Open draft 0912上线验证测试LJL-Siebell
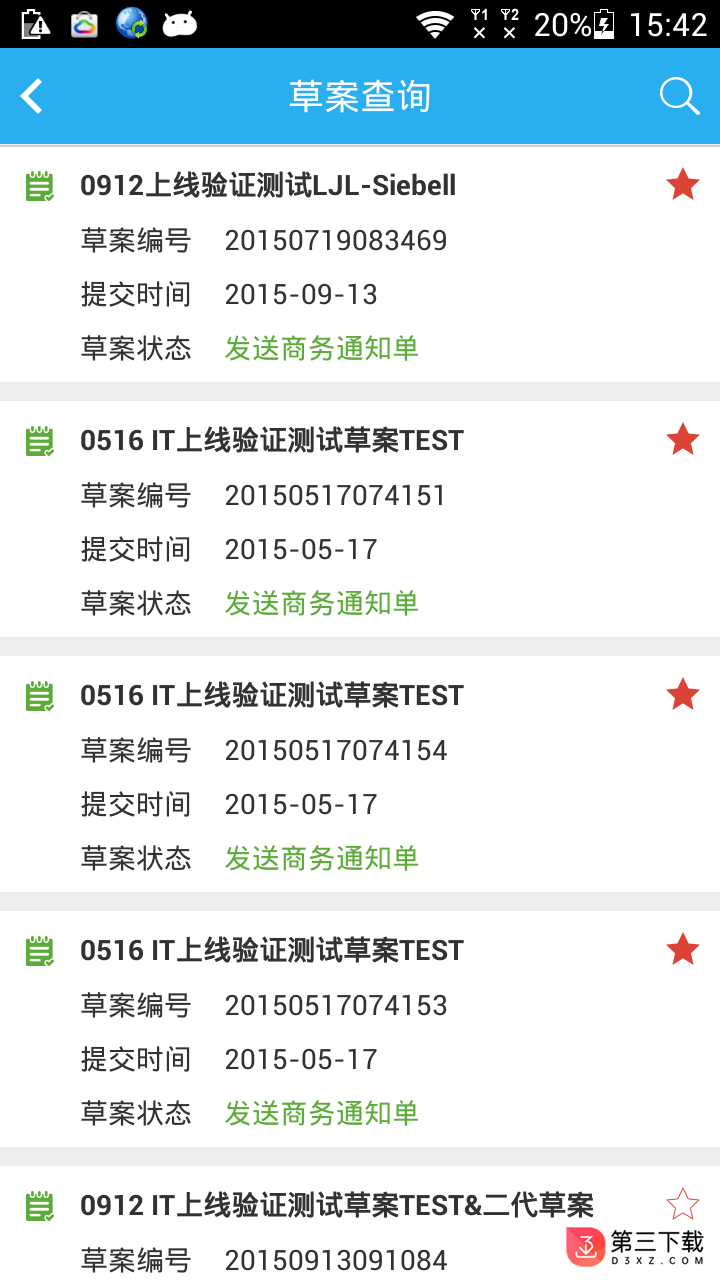The width and height of the screenshot is (720, 1280). click(360, 265)
